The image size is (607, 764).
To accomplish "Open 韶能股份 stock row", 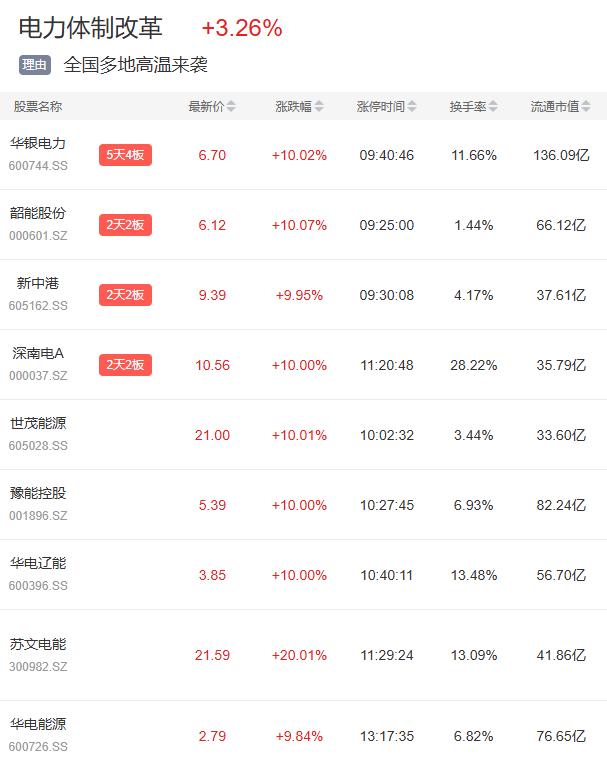I will tap(38, 213).
